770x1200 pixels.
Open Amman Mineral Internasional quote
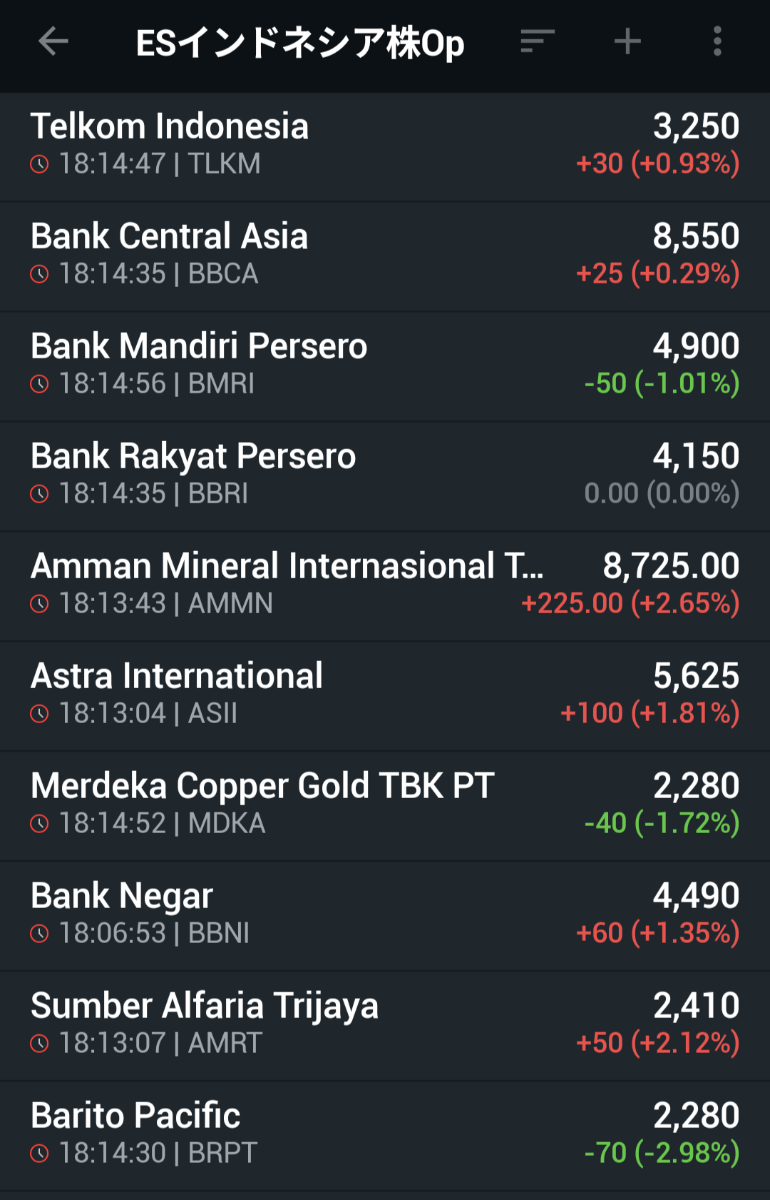(385, 585)
